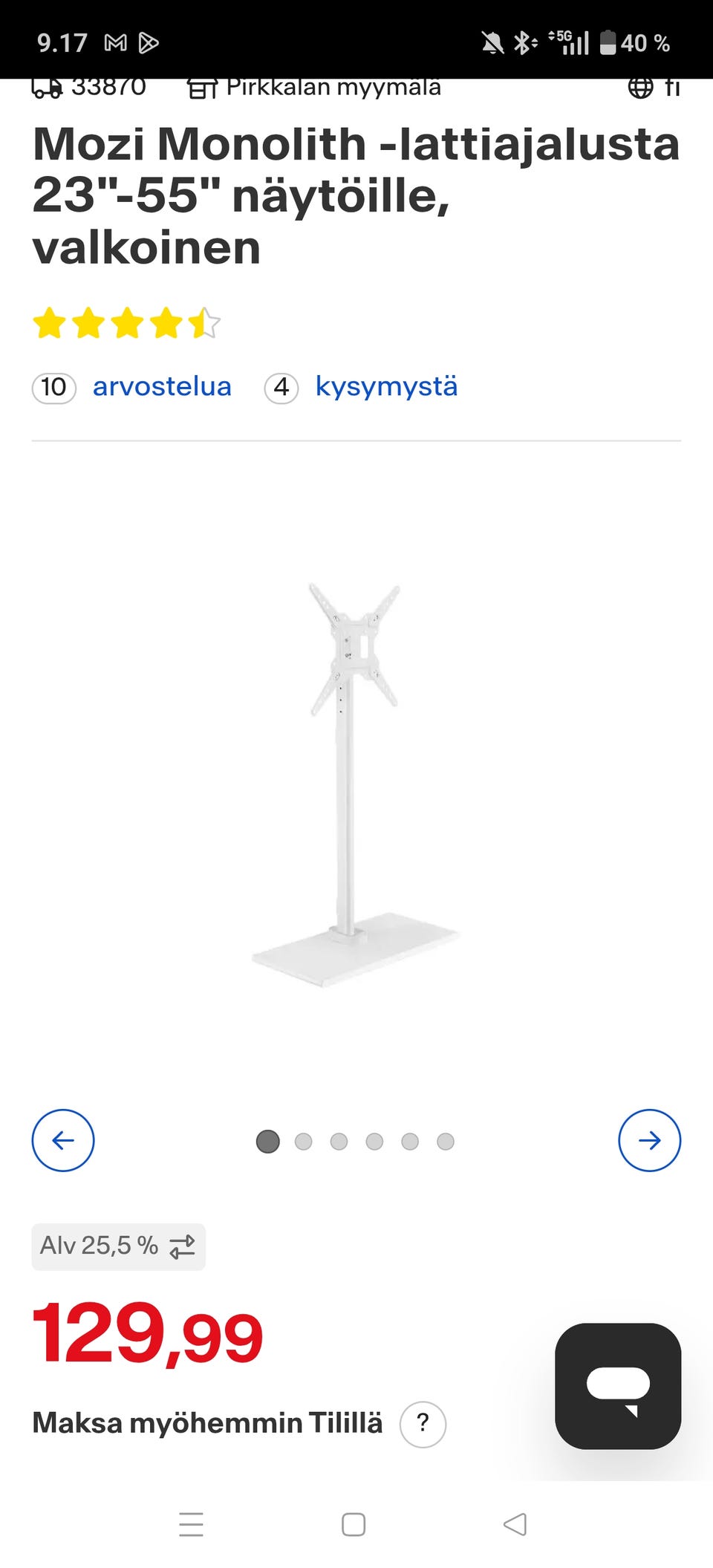The height and width of the screenshot is (1568, 713).
Task: Open the white floor stand product image
Action: [x=355, y=785]
